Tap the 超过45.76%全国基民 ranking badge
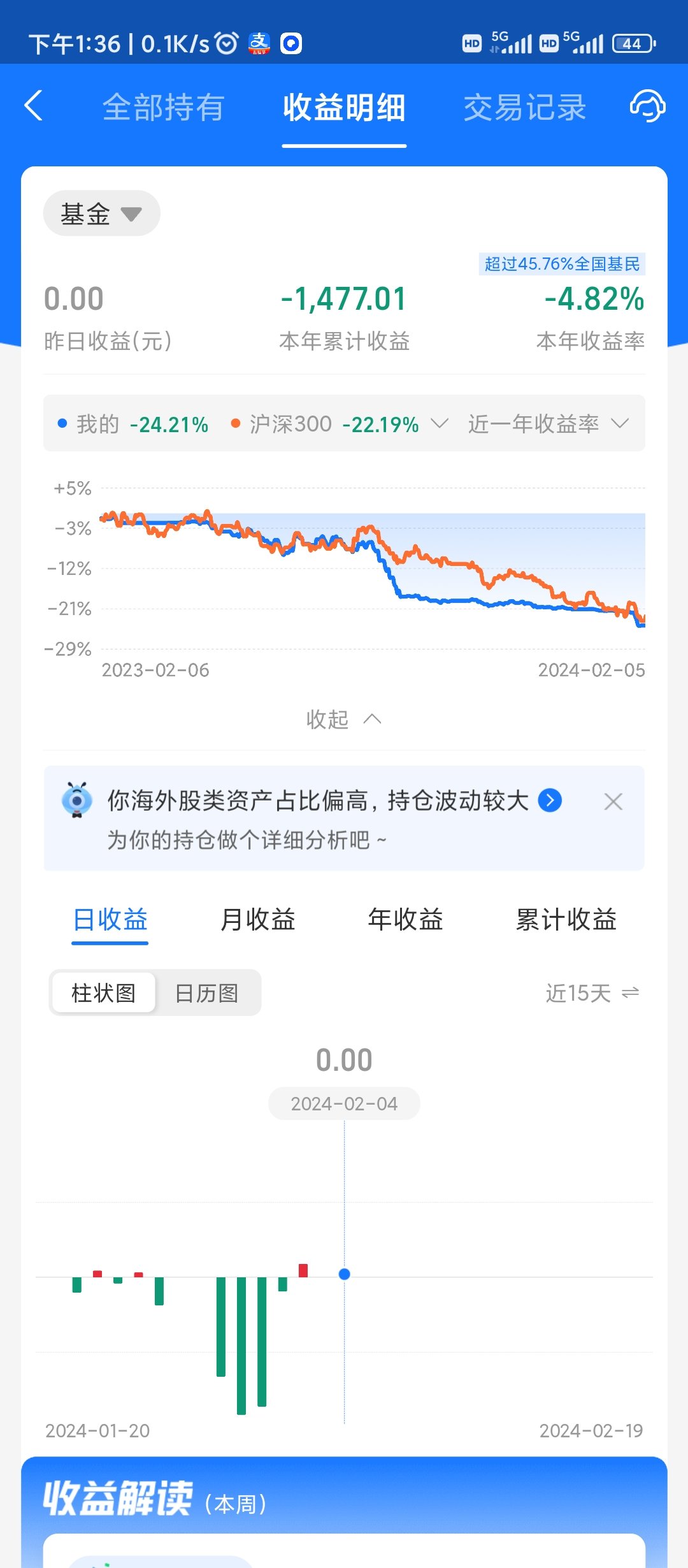The height and width of the screenshot is (1568, 688). pos(562,264)
